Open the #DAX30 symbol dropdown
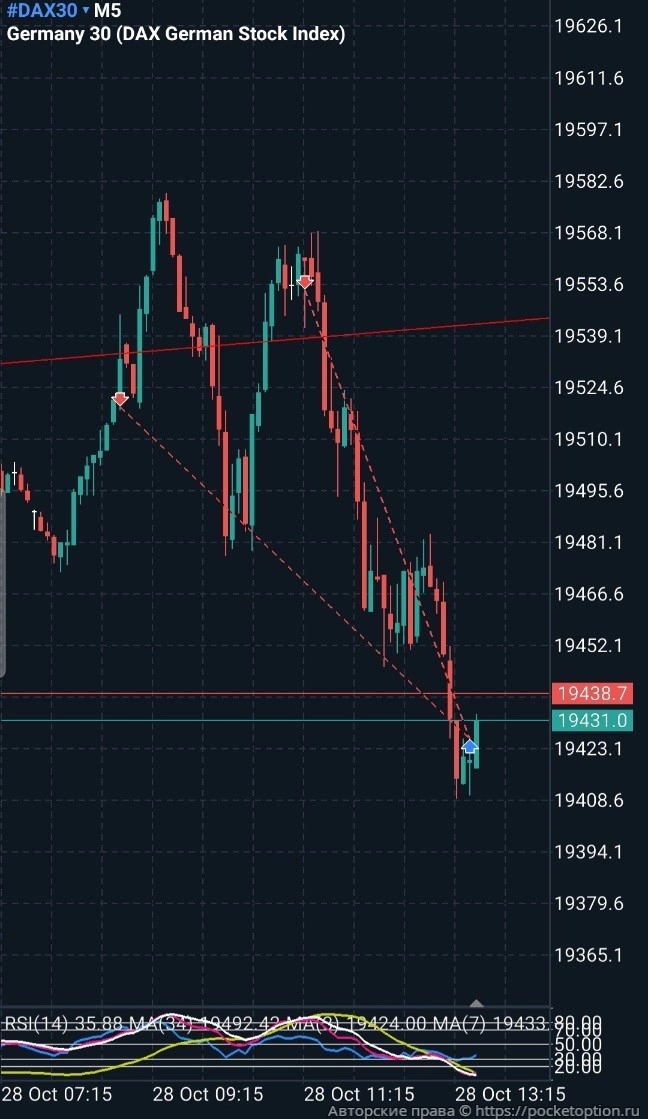This screenshot has height=1119, width=648. pyautogui.click(x=48, y=10)
